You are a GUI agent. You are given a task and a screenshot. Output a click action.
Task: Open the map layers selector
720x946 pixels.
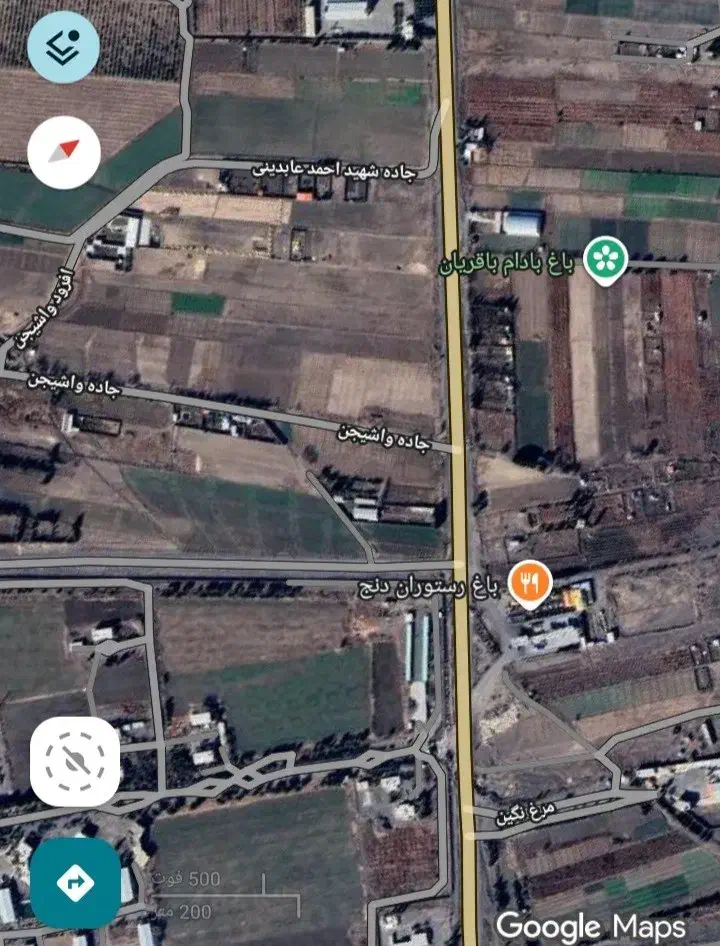tap(63, 46)
